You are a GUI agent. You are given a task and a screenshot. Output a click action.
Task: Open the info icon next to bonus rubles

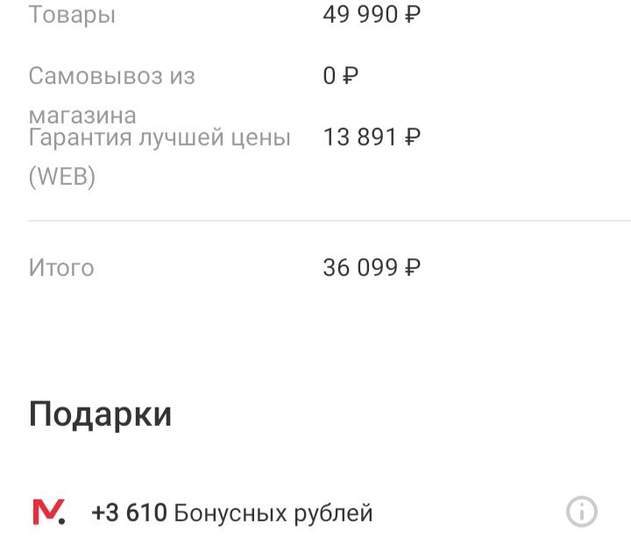tap(582, 513)
